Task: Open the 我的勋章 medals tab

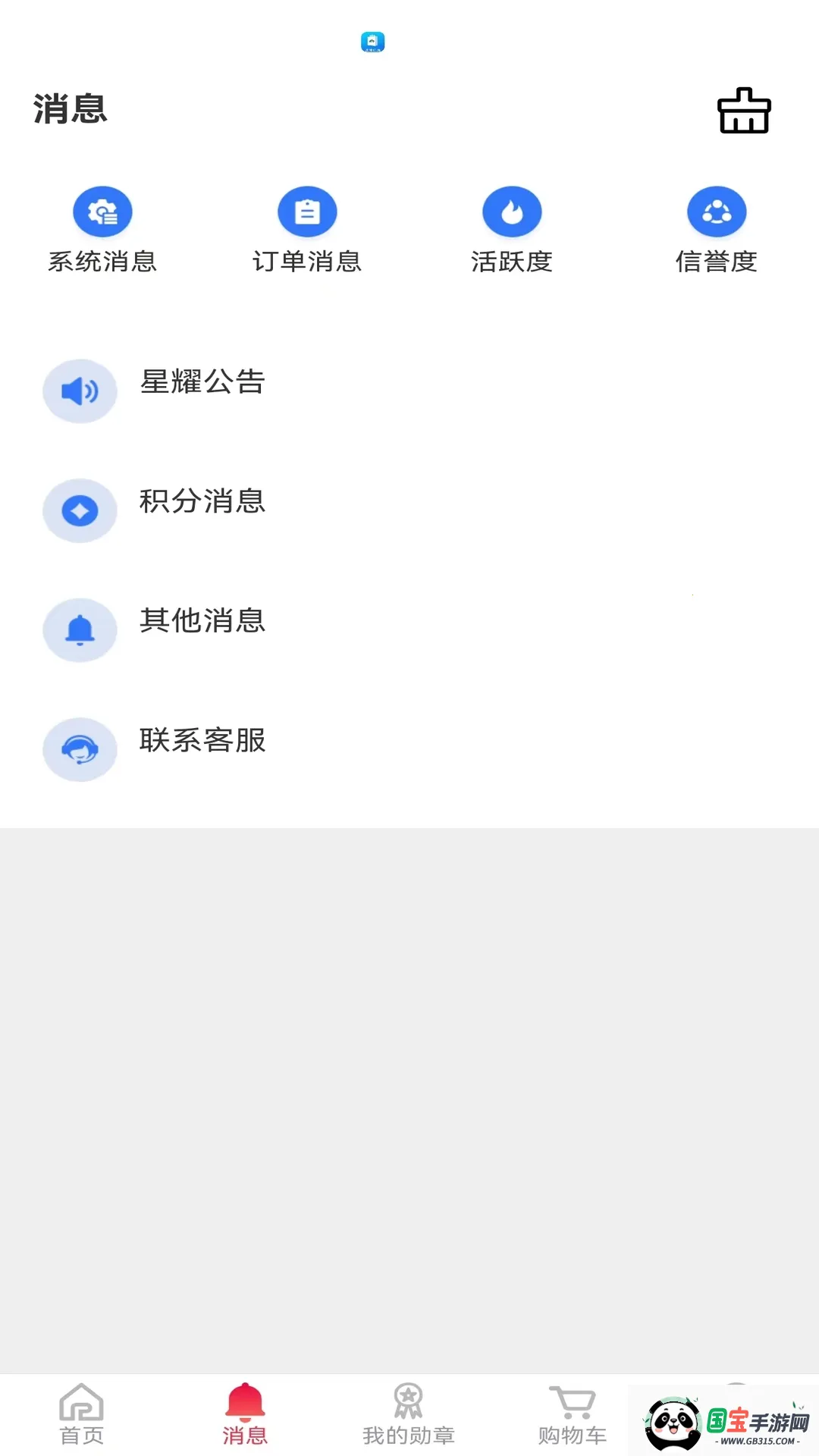Action: [409, 1417]
